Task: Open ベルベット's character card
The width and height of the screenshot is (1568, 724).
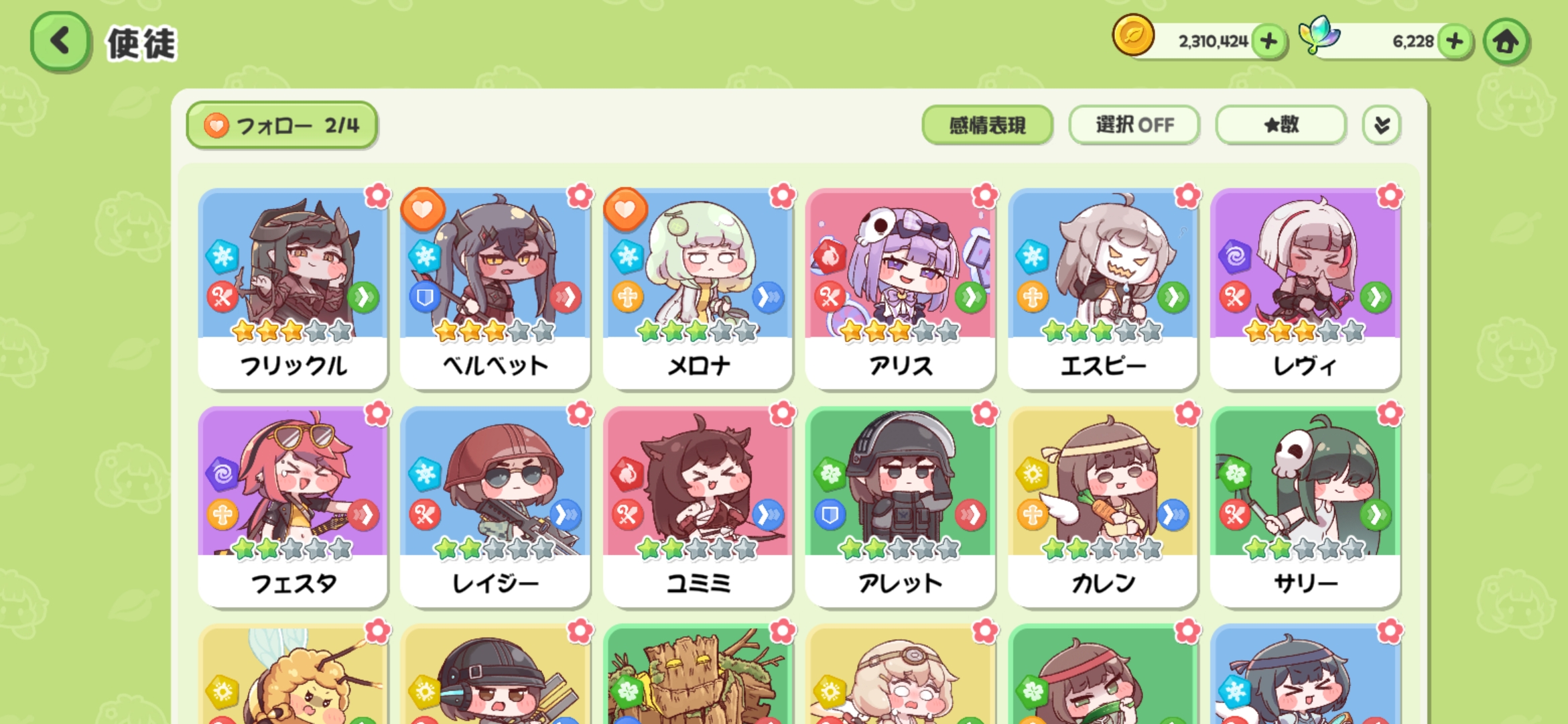Action: coord(496,288)
